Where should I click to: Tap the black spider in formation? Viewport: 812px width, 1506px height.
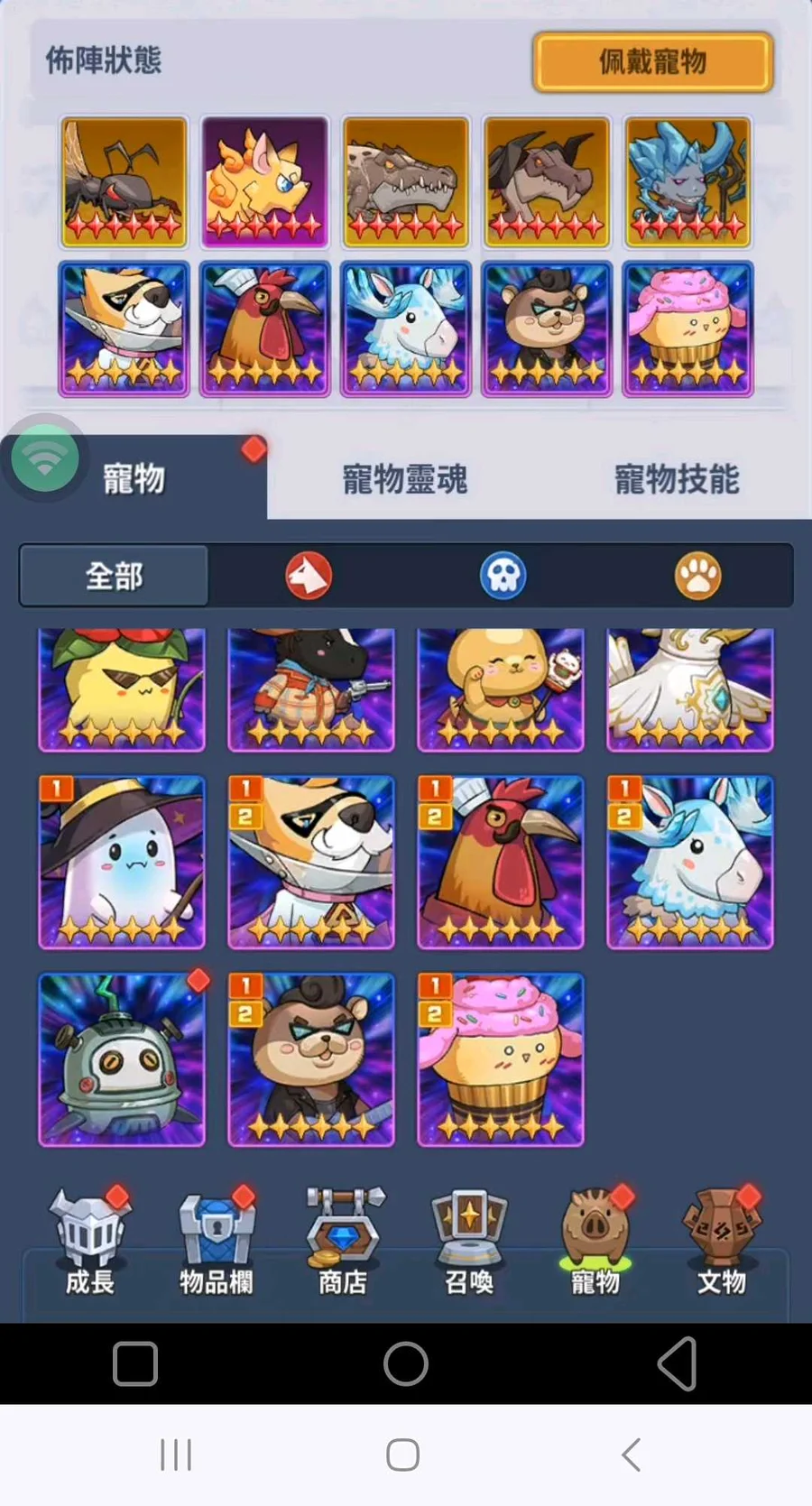click(x=125, y=182)
